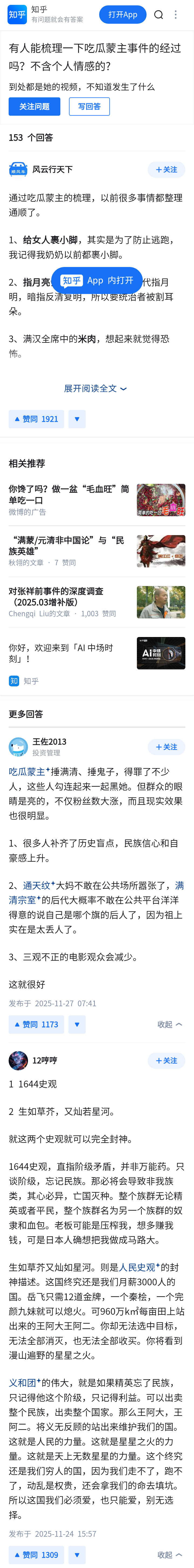
Task: Follow author 风云行天下
Action: 166,170
